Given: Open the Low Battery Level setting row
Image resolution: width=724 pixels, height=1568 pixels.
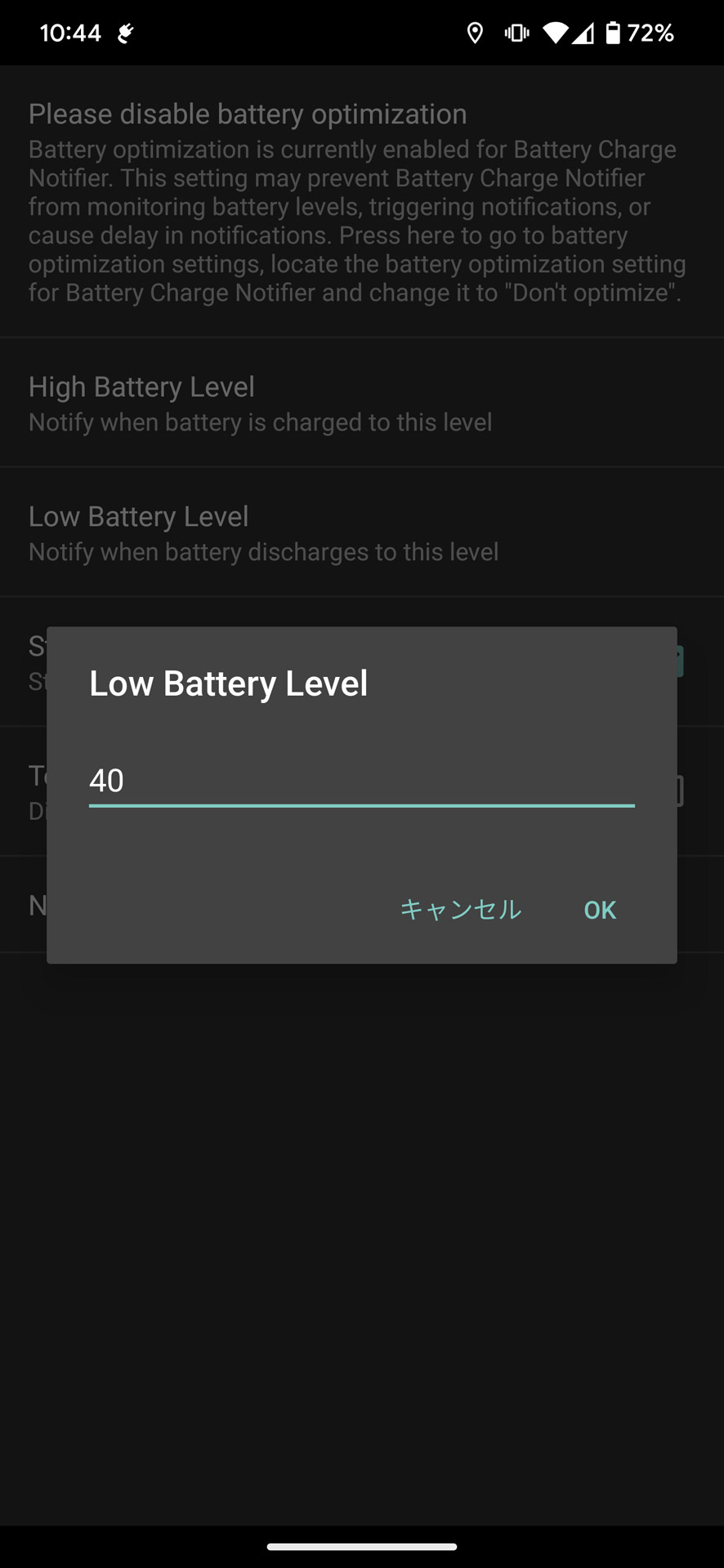Looking at the screenshot, I should coord(362,531).
